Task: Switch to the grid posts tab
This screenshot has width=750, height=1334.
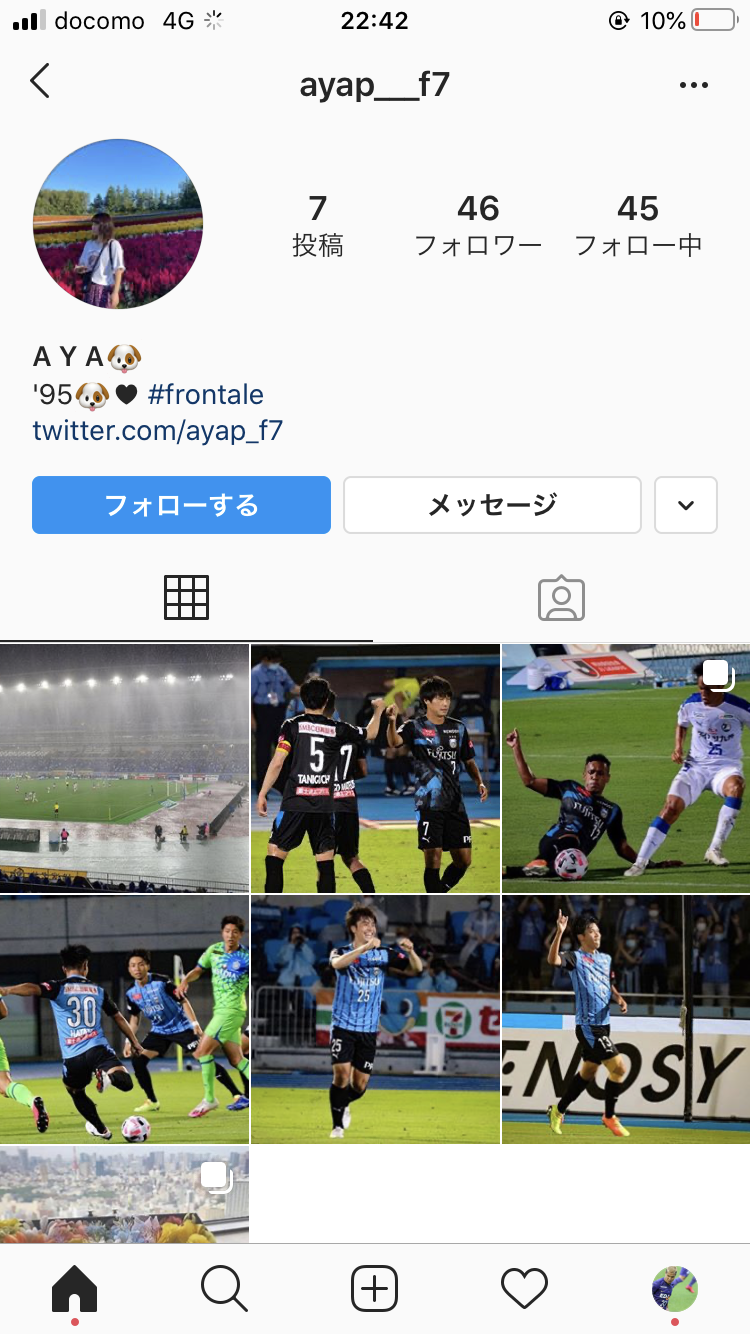Action: click(186, 598)
